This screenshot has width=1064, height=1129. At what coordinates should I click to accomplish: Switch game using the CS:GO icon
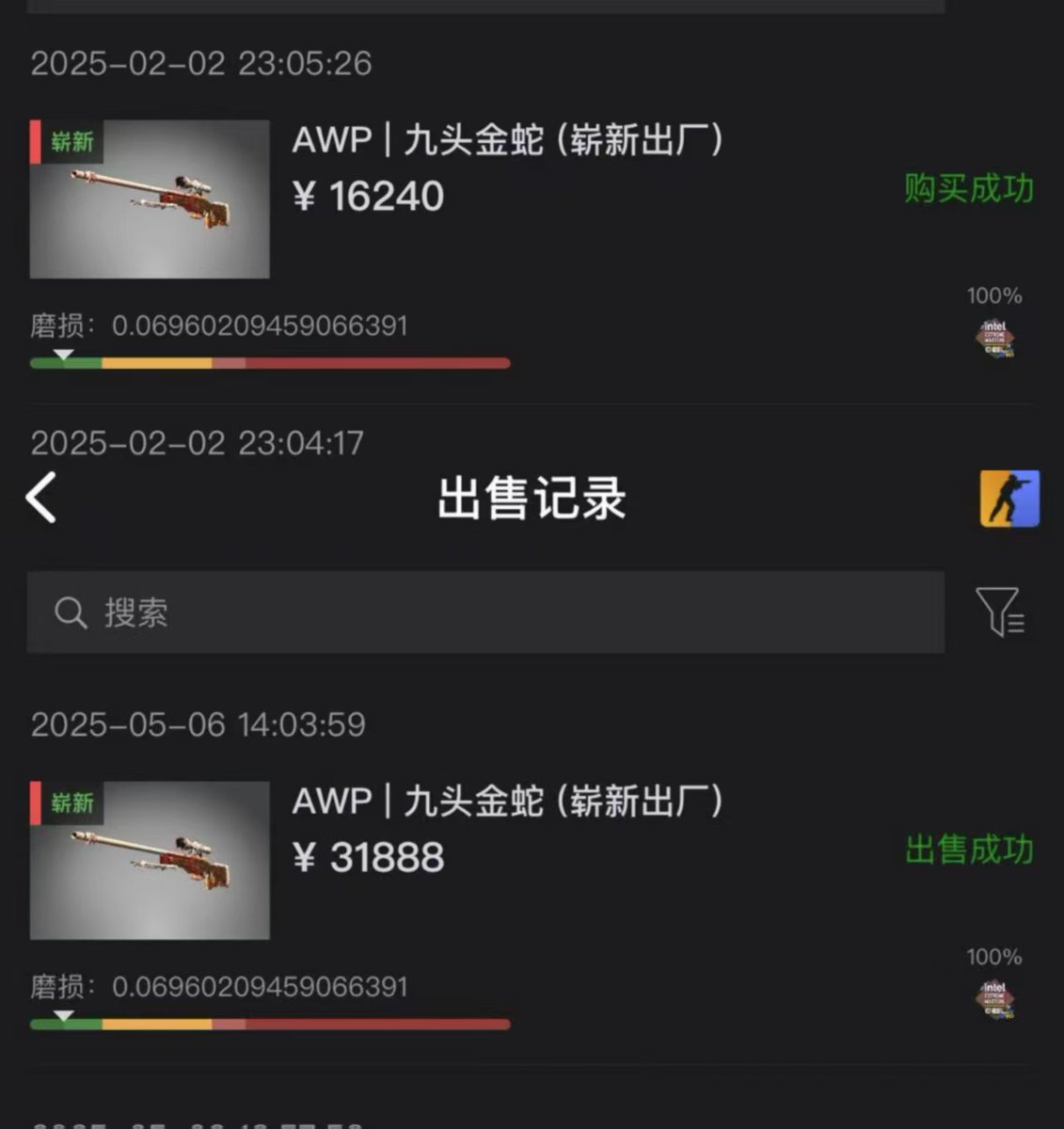pyautogui.click(x=1009, y=499)
